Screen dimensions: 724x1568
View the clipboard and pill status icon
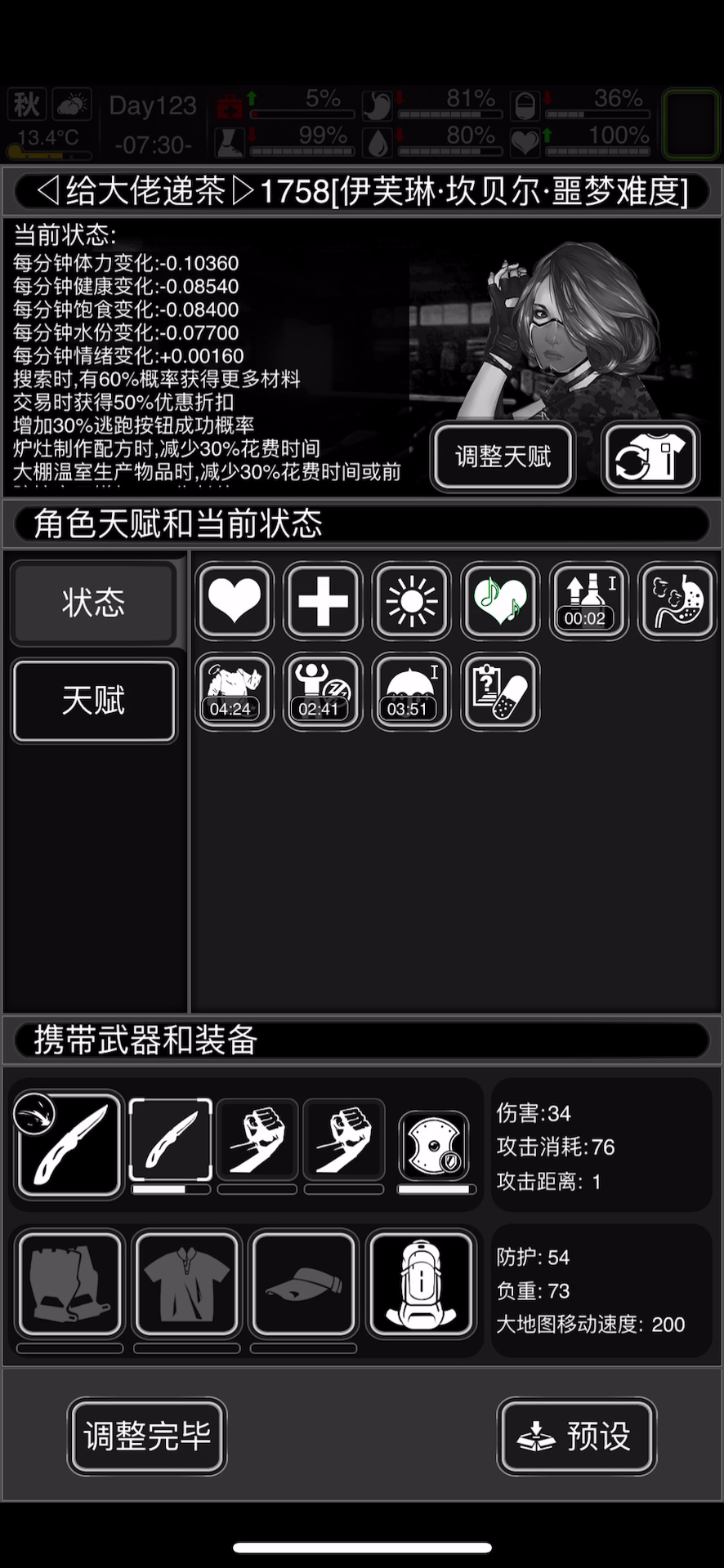pyautogui.click(x=500, y=691)
